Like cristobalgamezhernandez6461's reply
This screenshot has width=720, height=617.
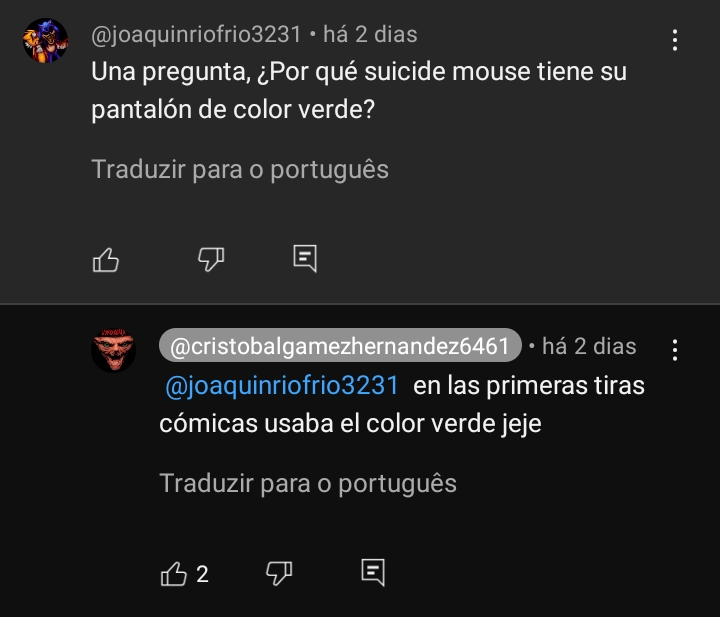[x=174, y=573]
